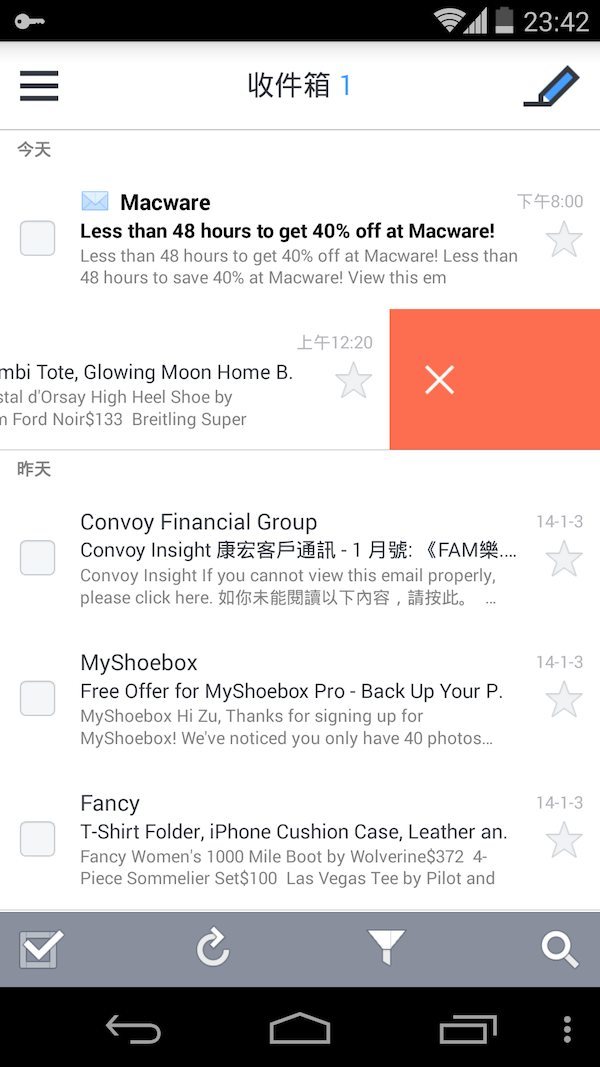Open the search magnifier in the bottom toolbar
This screenshot has height=1067, width=600.
pos(559,948)
